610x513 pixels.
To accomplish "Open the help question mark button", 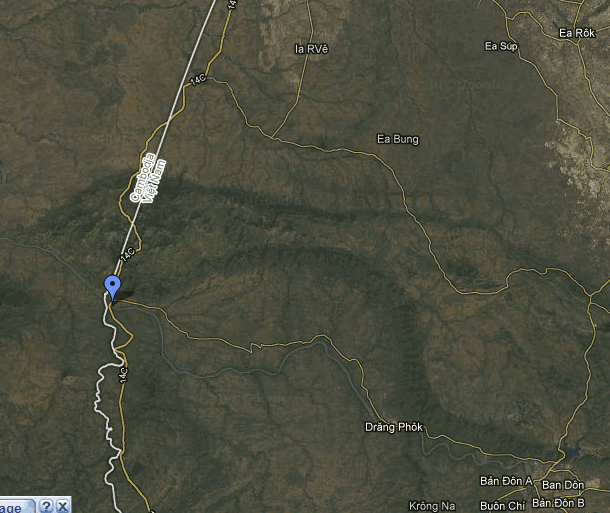I will pyautogui.click(x=46, y=506).
